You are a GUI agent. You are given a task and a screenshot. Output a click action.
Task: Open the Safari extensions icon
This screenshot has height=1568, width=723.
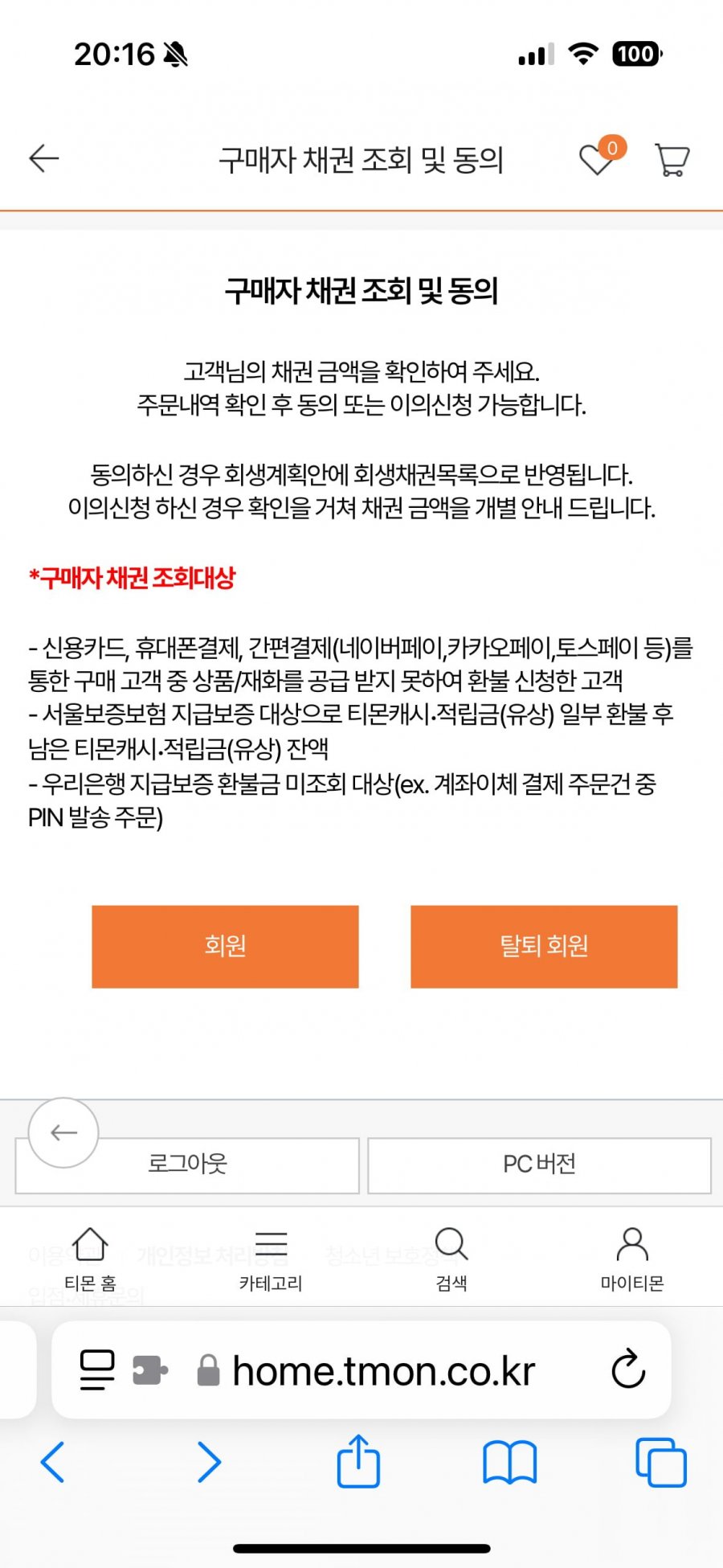(150, 1369)
